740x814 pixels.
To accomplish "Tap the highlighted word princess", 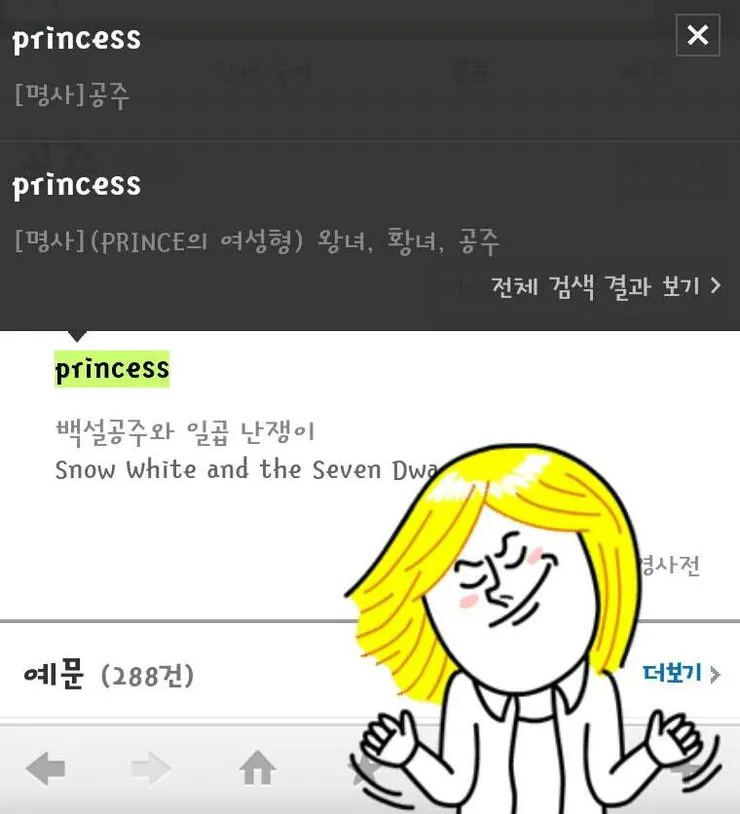I will [112, 369].
